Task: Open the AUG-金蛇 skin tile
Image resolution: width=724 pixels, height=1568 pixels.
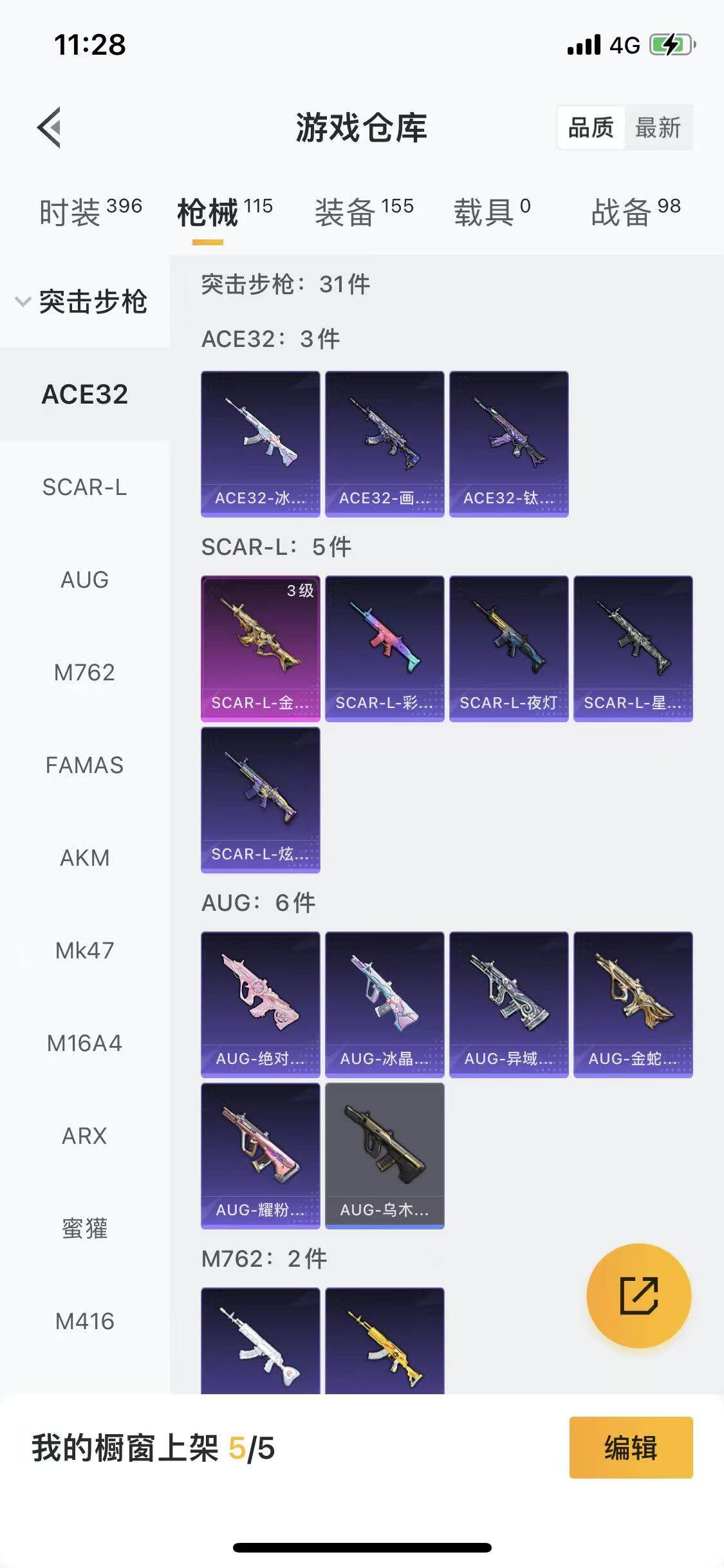Action: 633,1004
